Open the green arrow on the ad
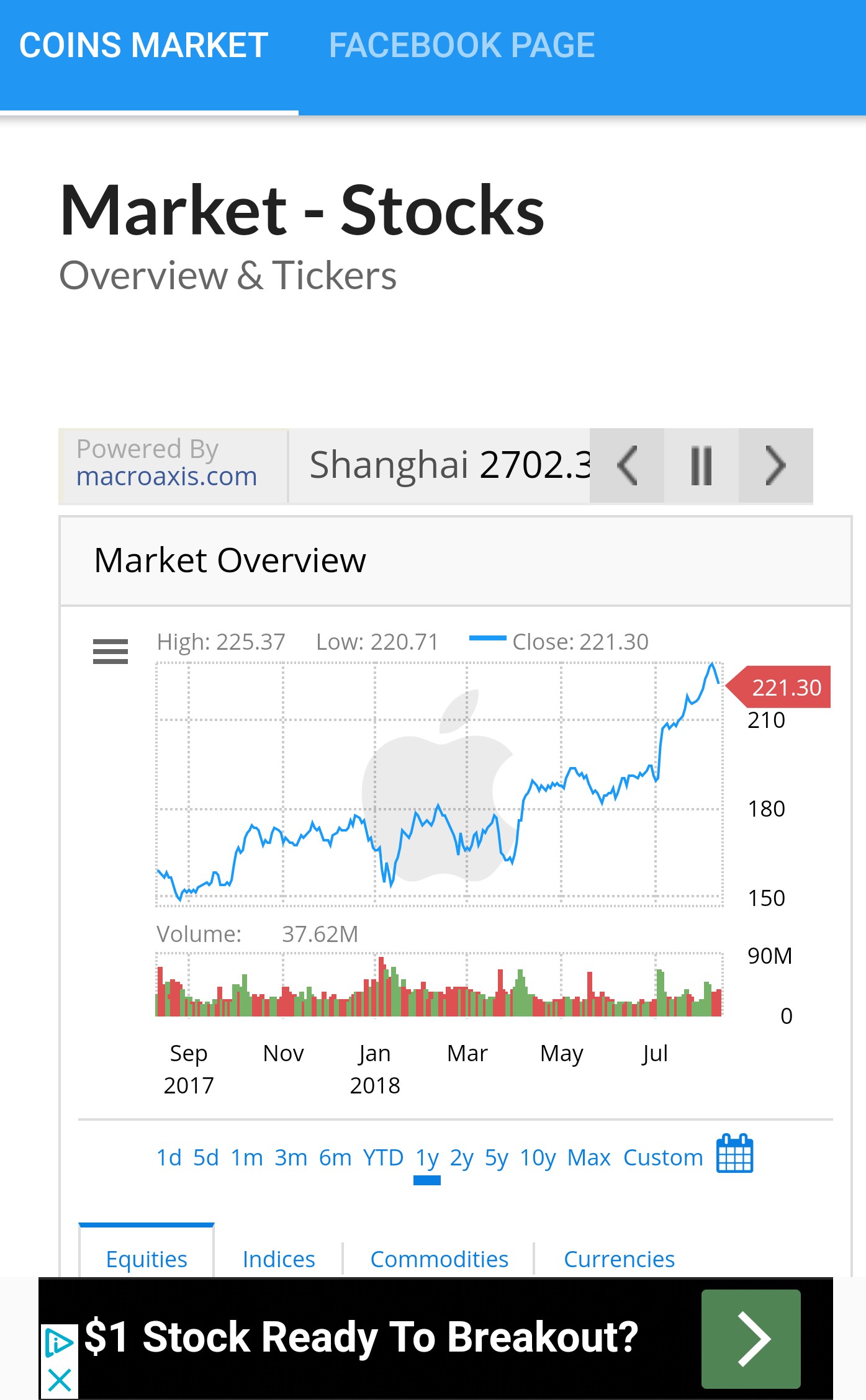The width and height of the screenshot is (866, 1400). 751,1339
